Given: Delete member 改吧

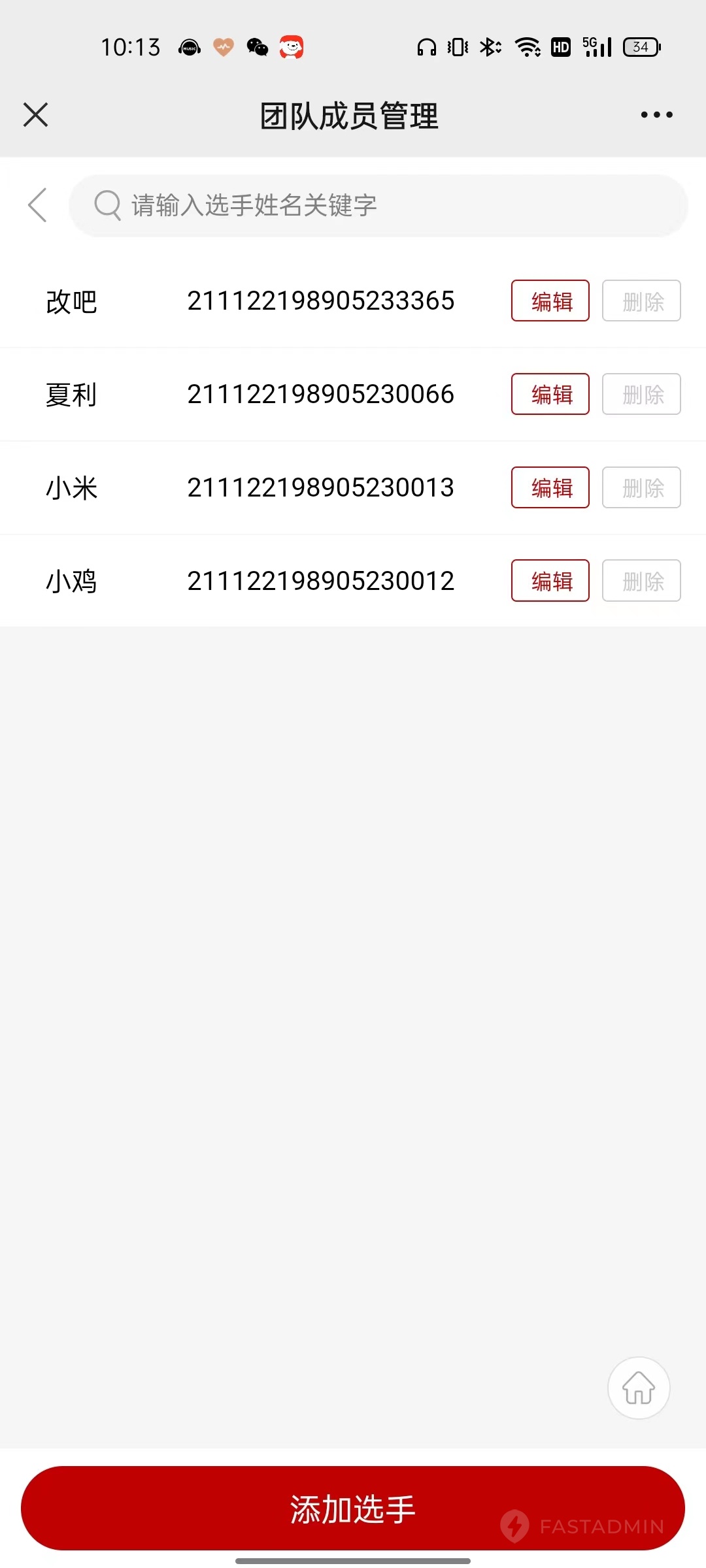Looking at the screenshot, I should [641, 301].
